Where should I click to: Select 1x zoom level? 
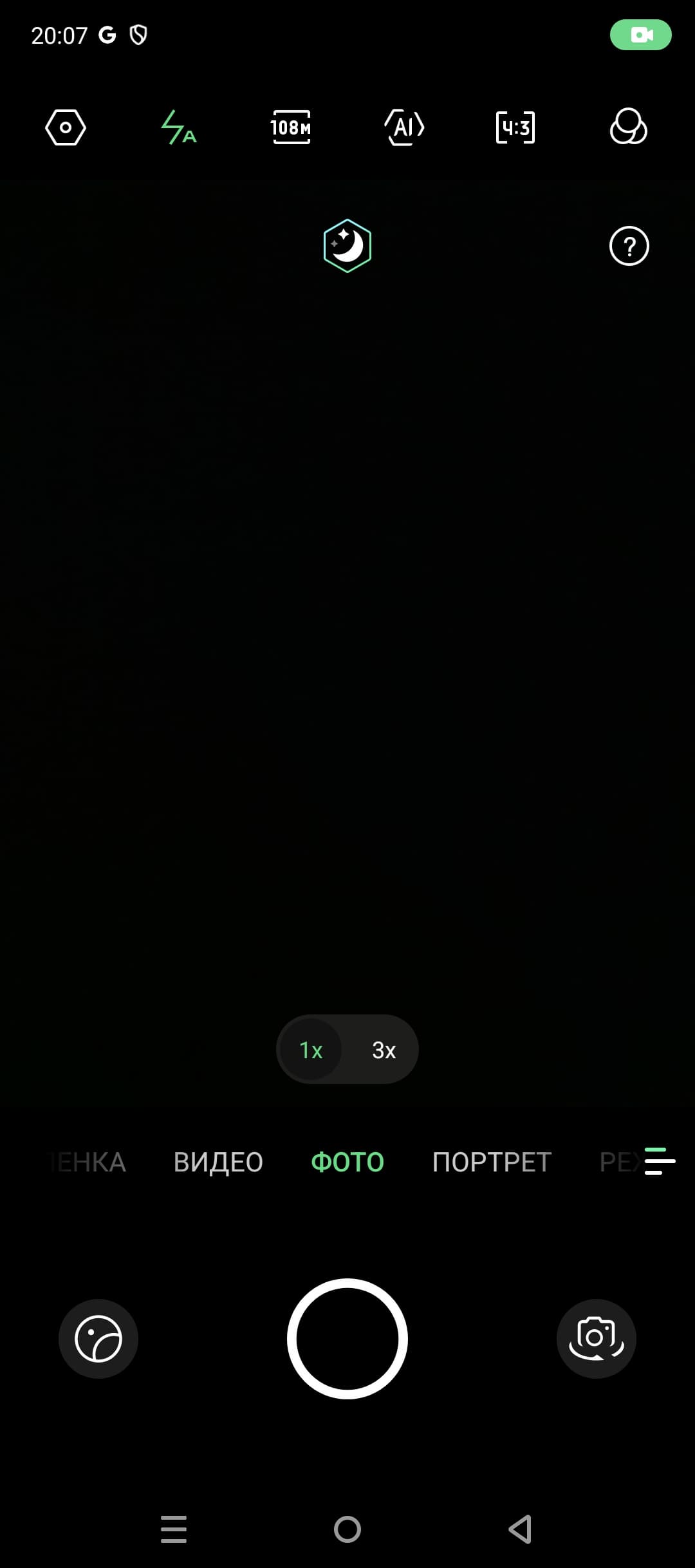tap(311, 1050)
